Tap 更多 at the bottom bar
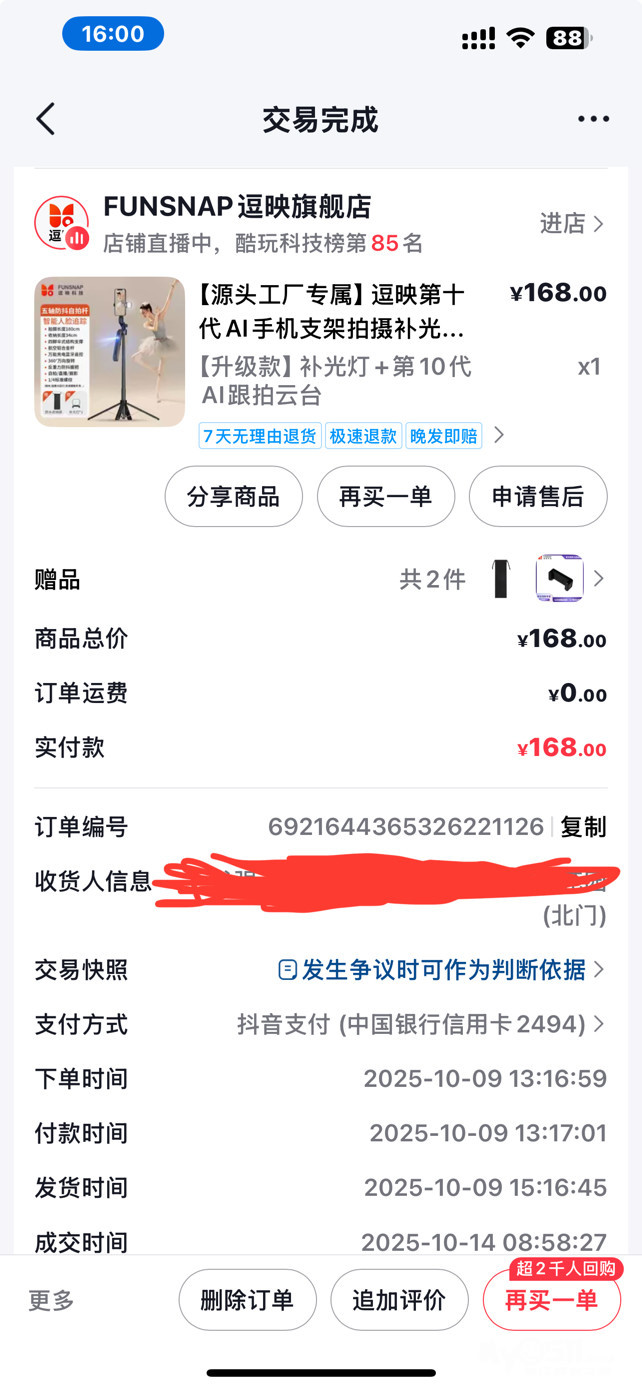The image size is (642, 1389). (x=51, y=1300)
